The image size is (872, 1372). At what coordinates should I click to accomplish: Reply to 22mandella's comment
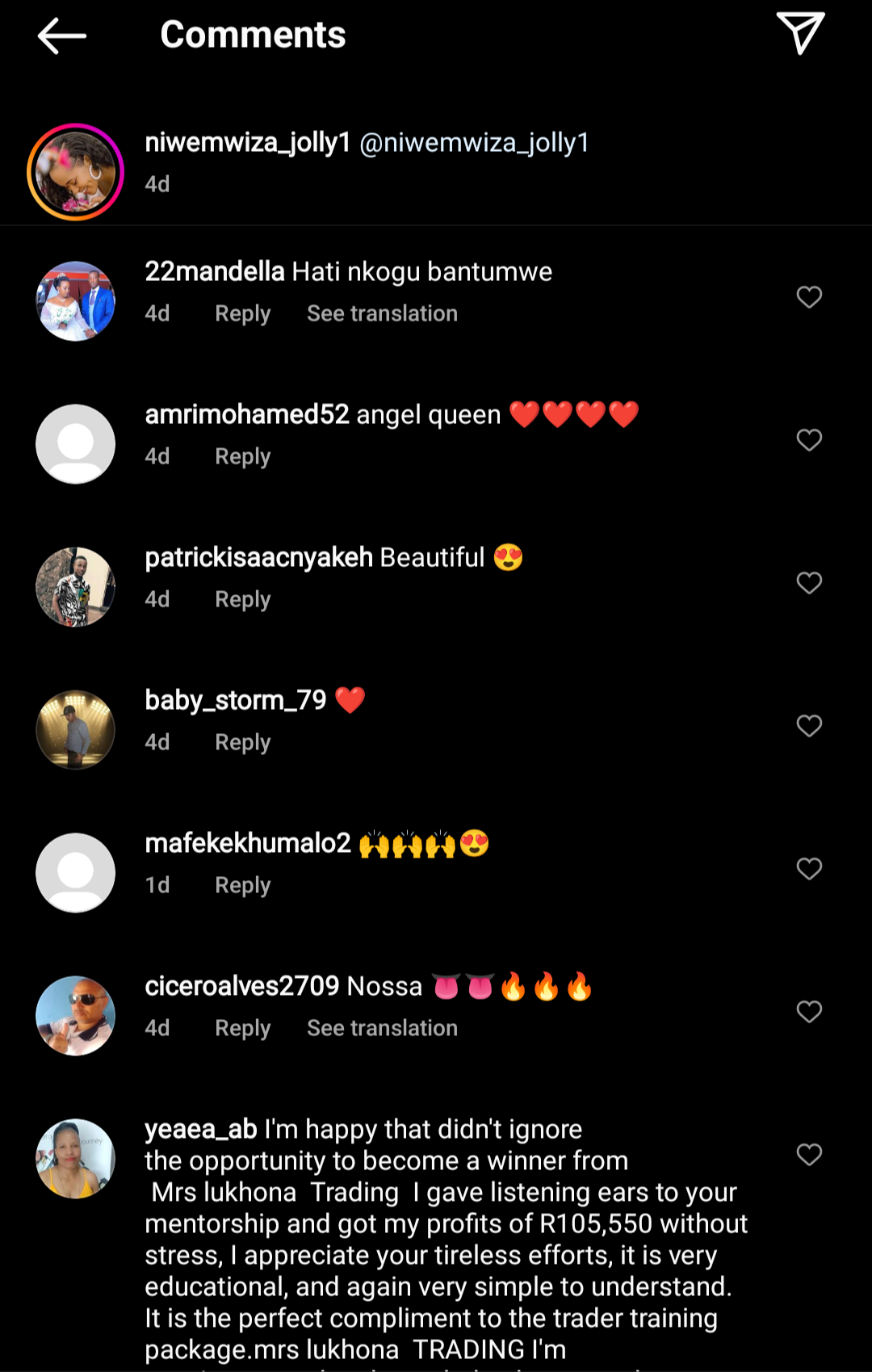pos(242,313)
